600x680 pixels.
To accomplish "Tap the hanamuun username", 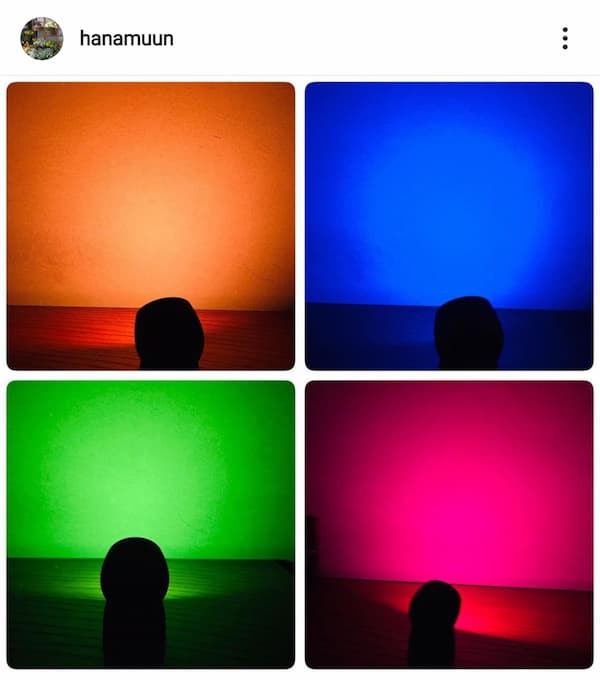I will [x=126, y=39].
